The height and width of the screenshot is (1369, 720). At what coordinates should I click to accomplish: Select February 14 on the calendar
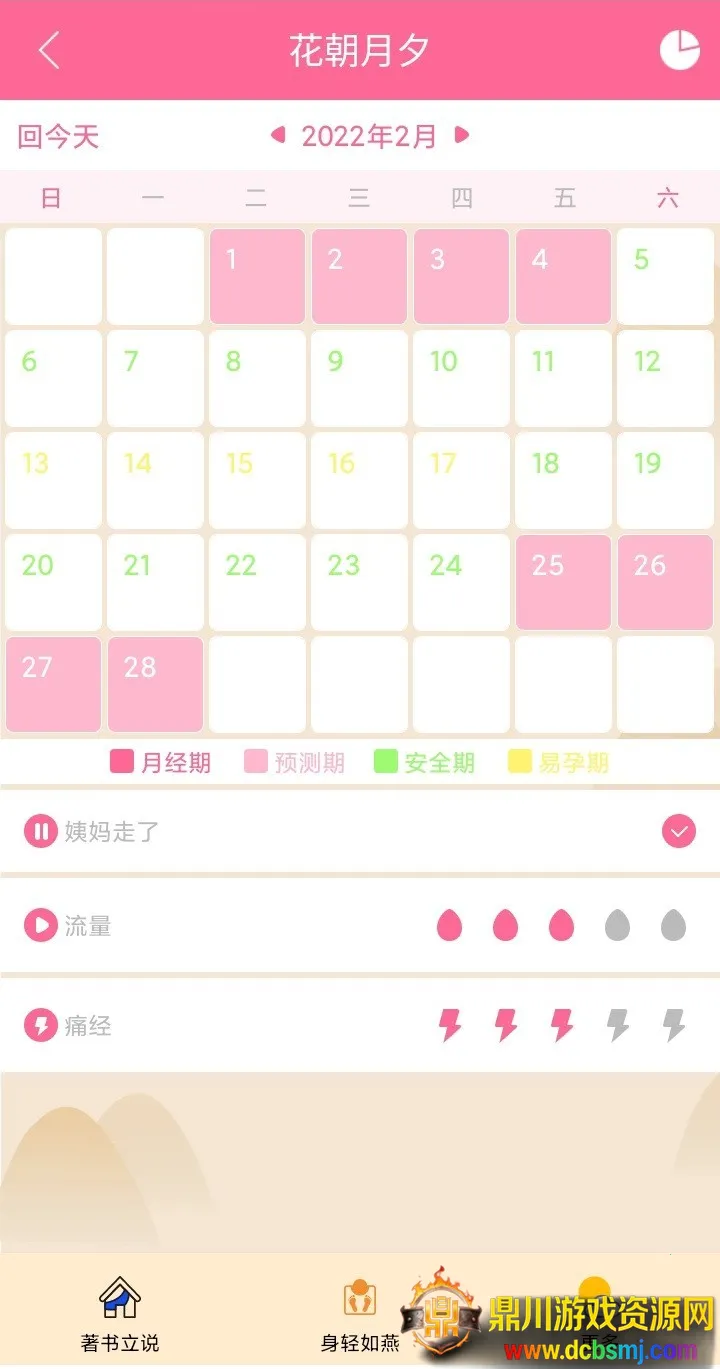155,480
